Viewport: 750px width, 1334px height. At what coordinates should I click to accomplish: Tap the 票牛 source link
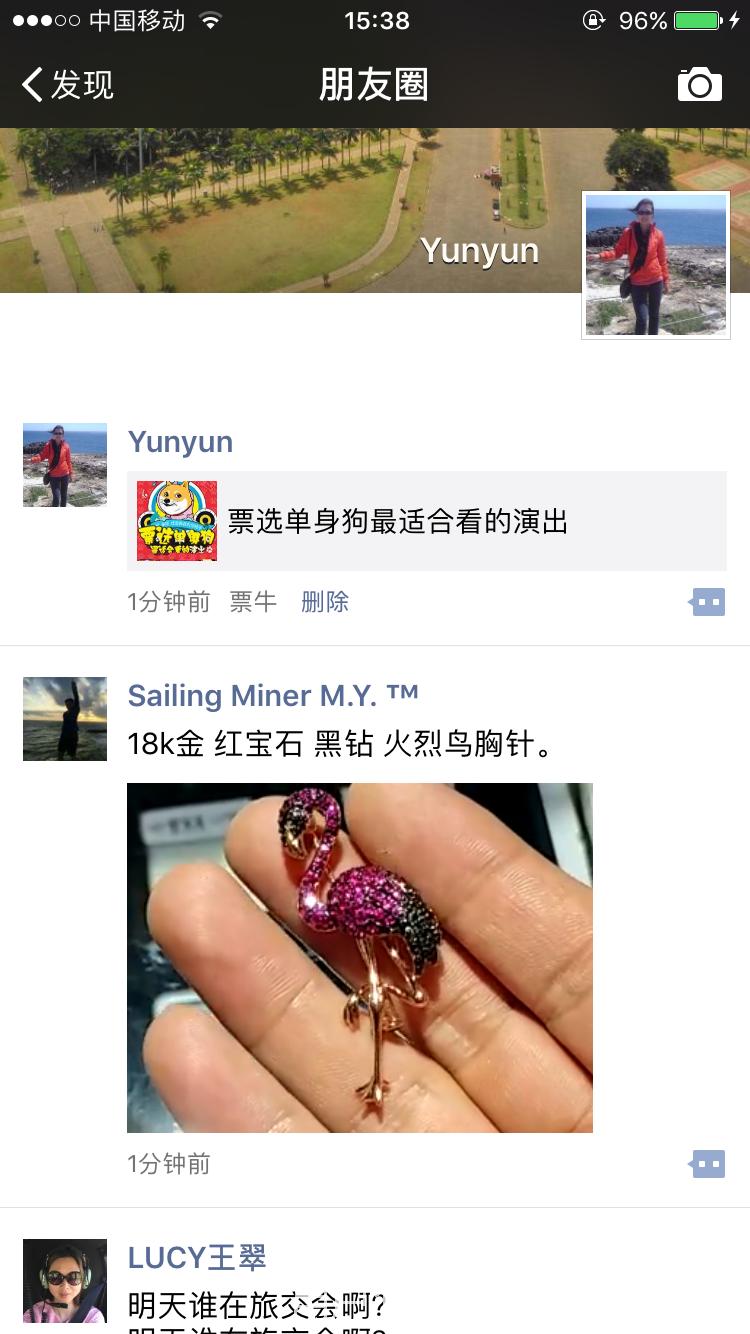pos(253,602)
